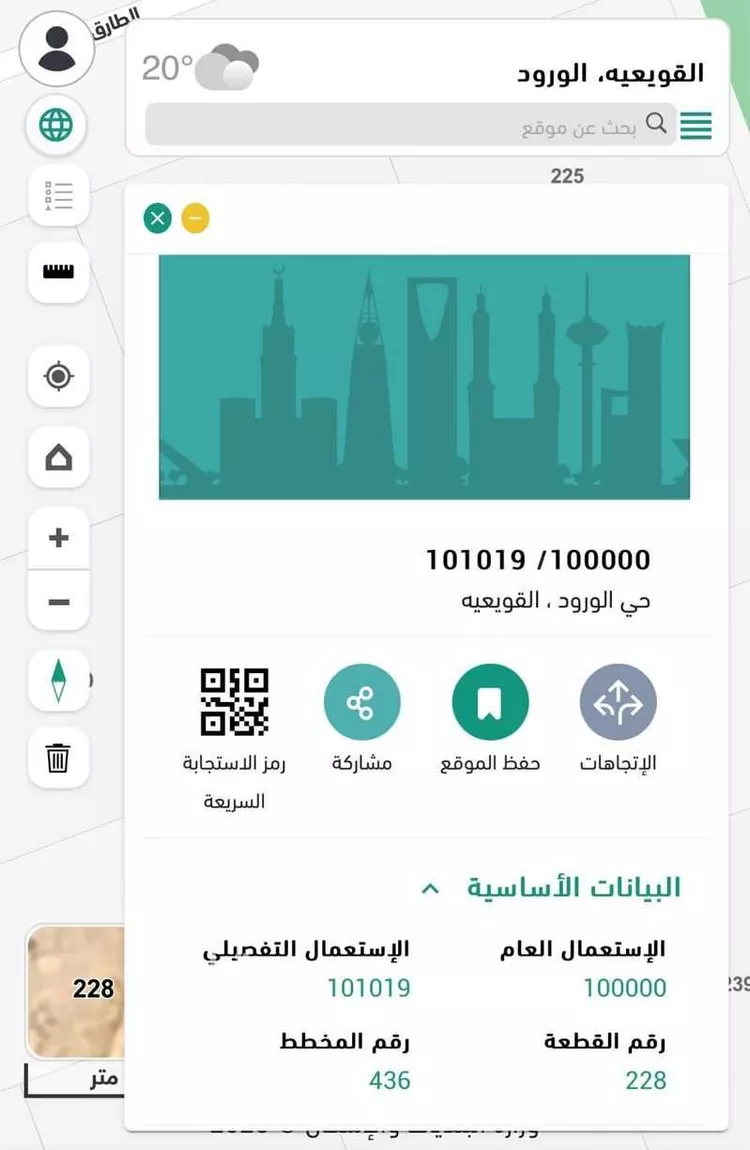Open الإتجاهات directions option
Viewport: 750px width, 1150px height.
(618, 701)
